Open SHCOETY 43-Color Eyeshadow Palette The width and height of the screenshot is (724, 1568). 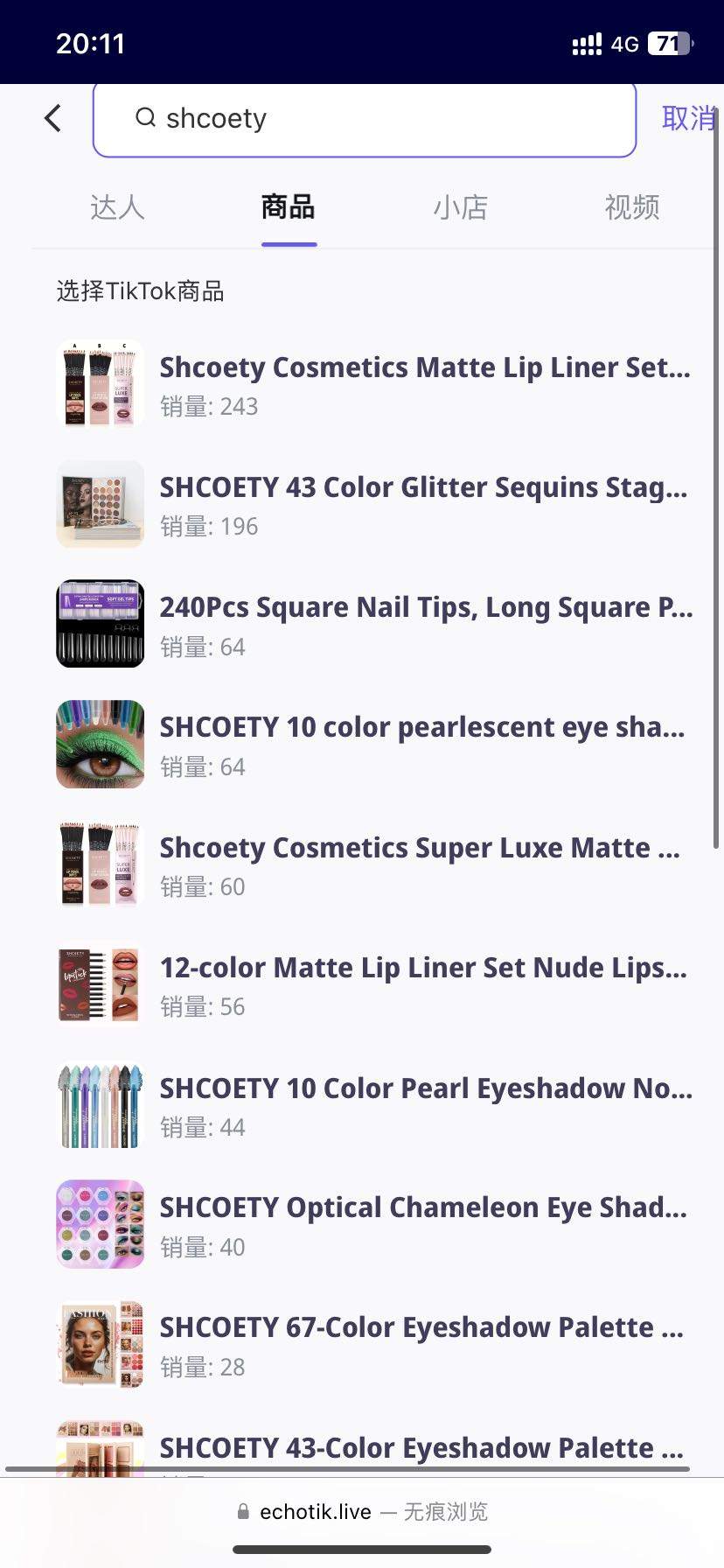click(x=421, y=1447)
